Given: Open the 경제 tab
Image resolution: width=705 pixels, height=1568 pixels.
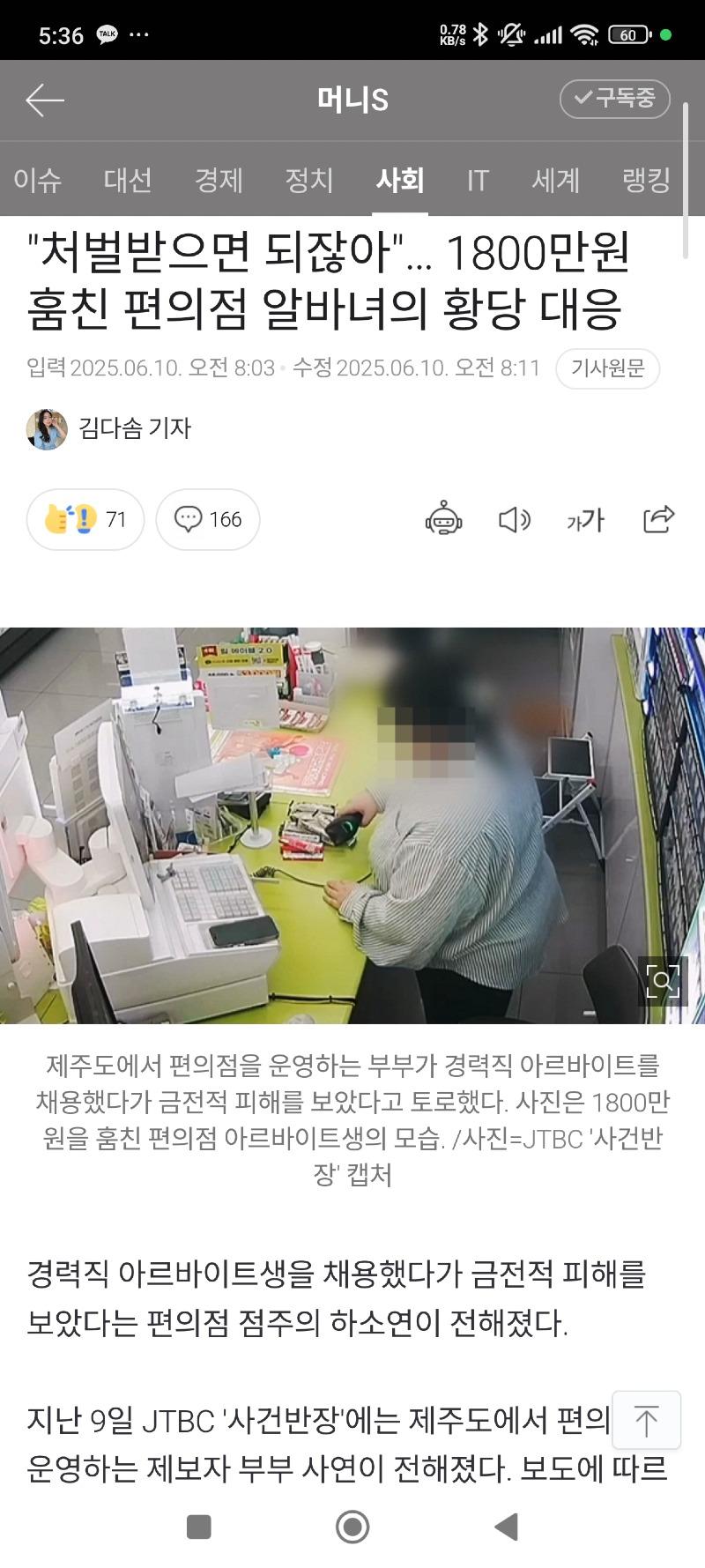Looking at the screenshot, I should click(219, 180).
